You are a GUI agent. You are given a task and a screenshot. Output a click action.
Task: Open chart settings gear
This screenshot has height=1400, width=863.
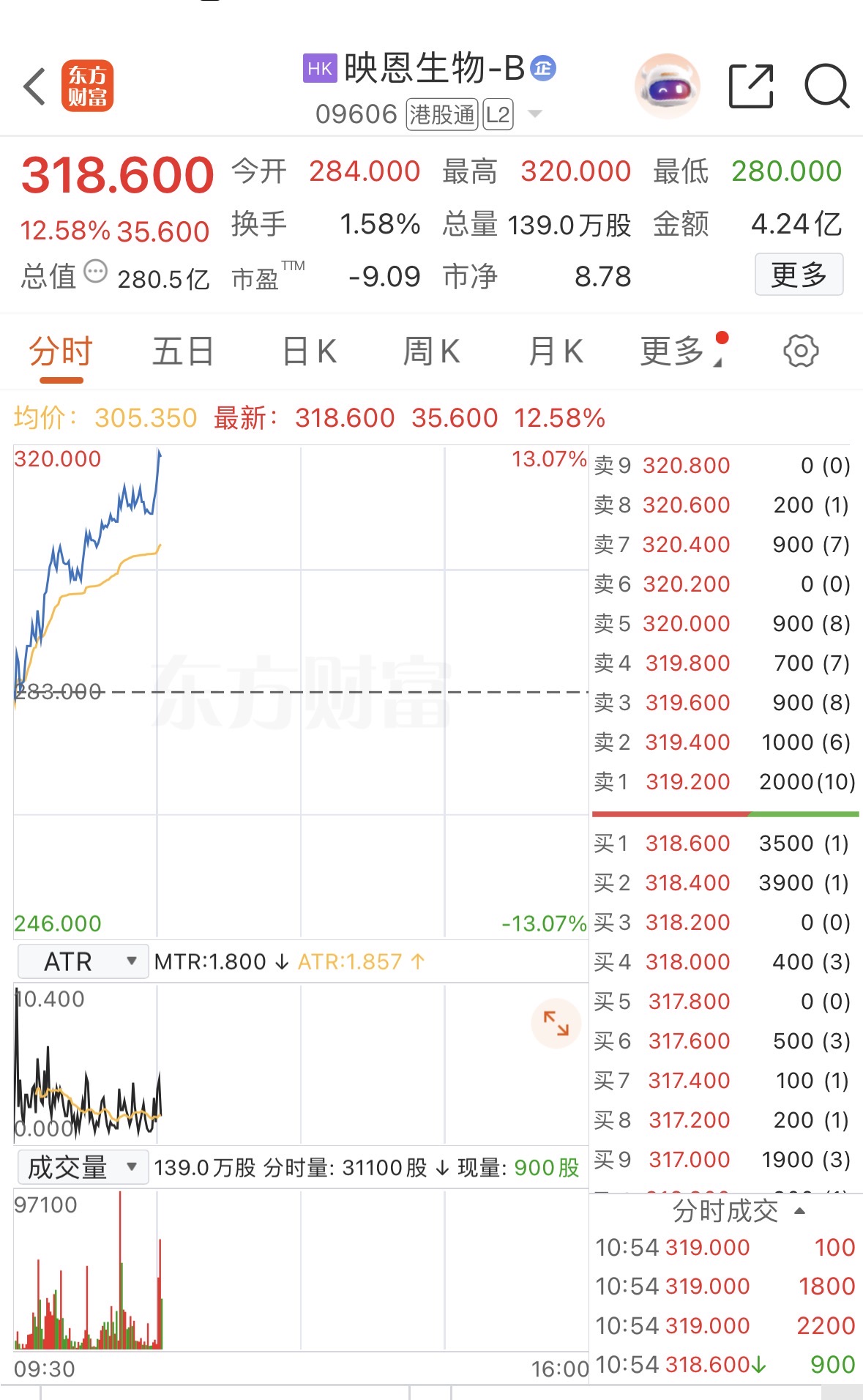801,351
